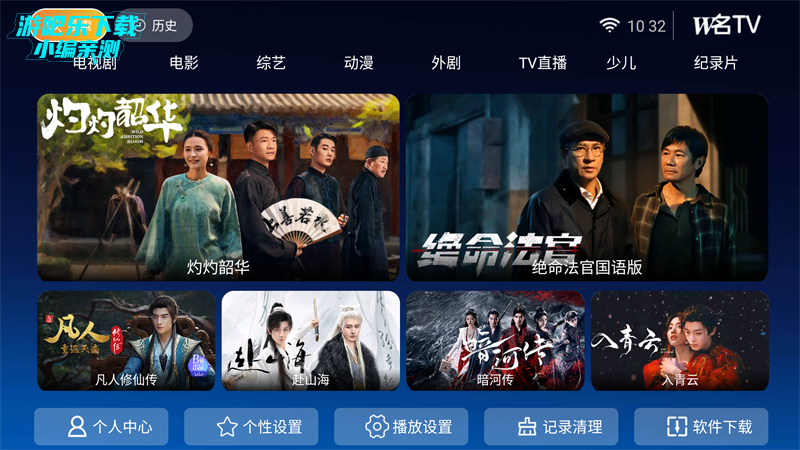
Task: Open the 暗河传 card
Action: [x=495, y=340]
